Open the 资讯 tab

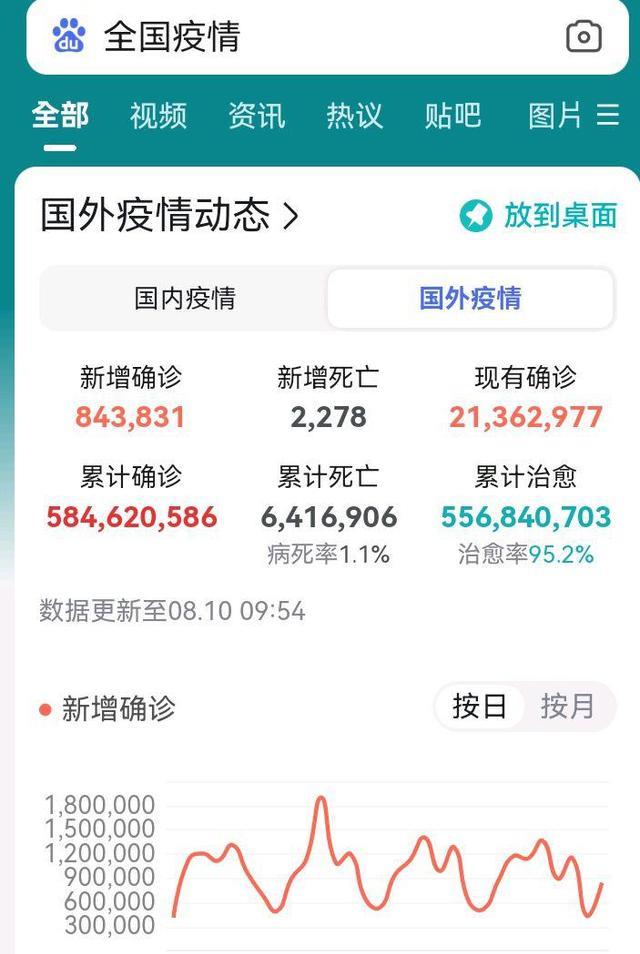click(256, 116)
